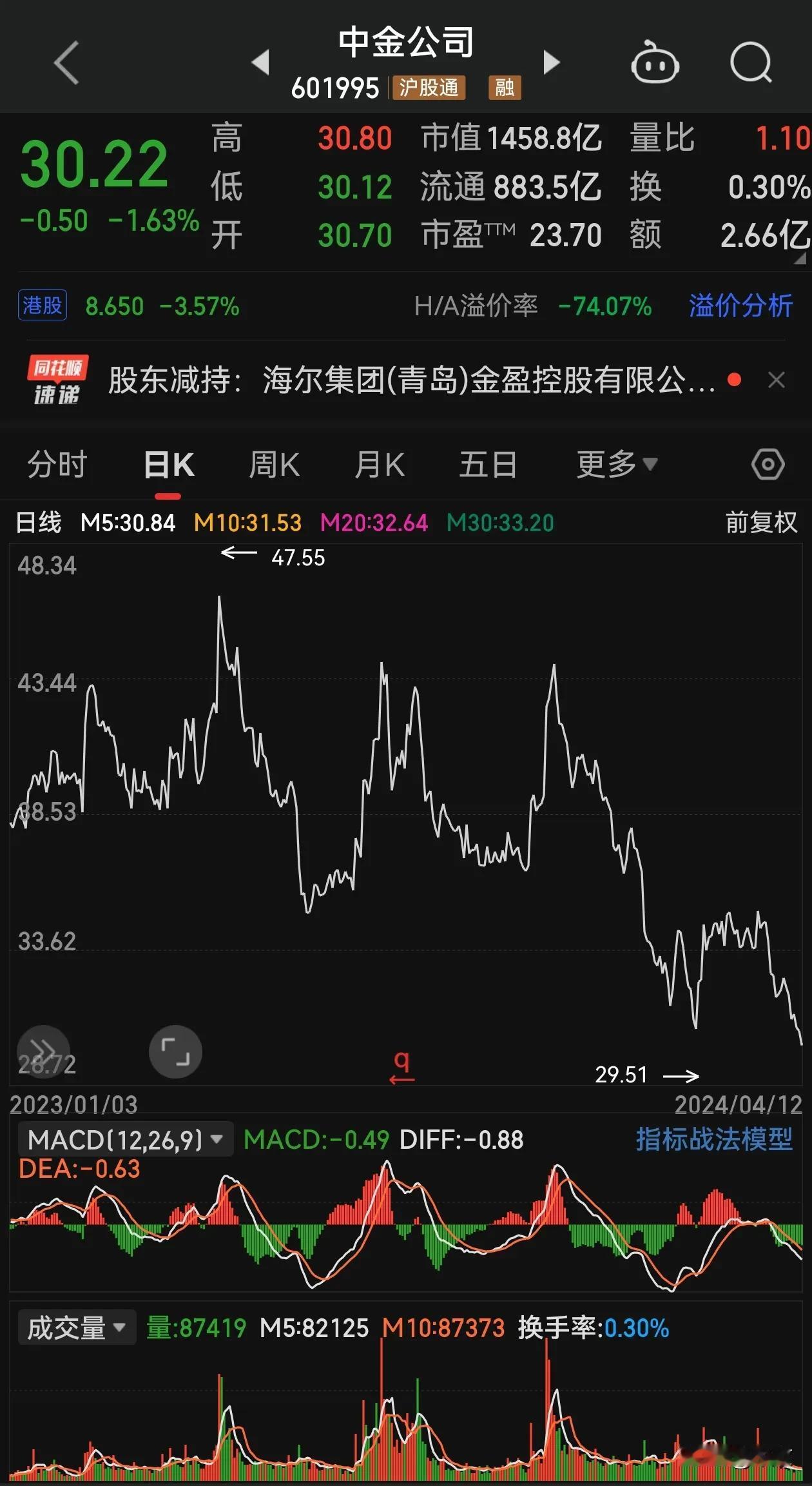Image resolution: width=812 pixels, height=1486 pixels.
Task: Open 溢价分析 link
Action: (x=740, y=306)
